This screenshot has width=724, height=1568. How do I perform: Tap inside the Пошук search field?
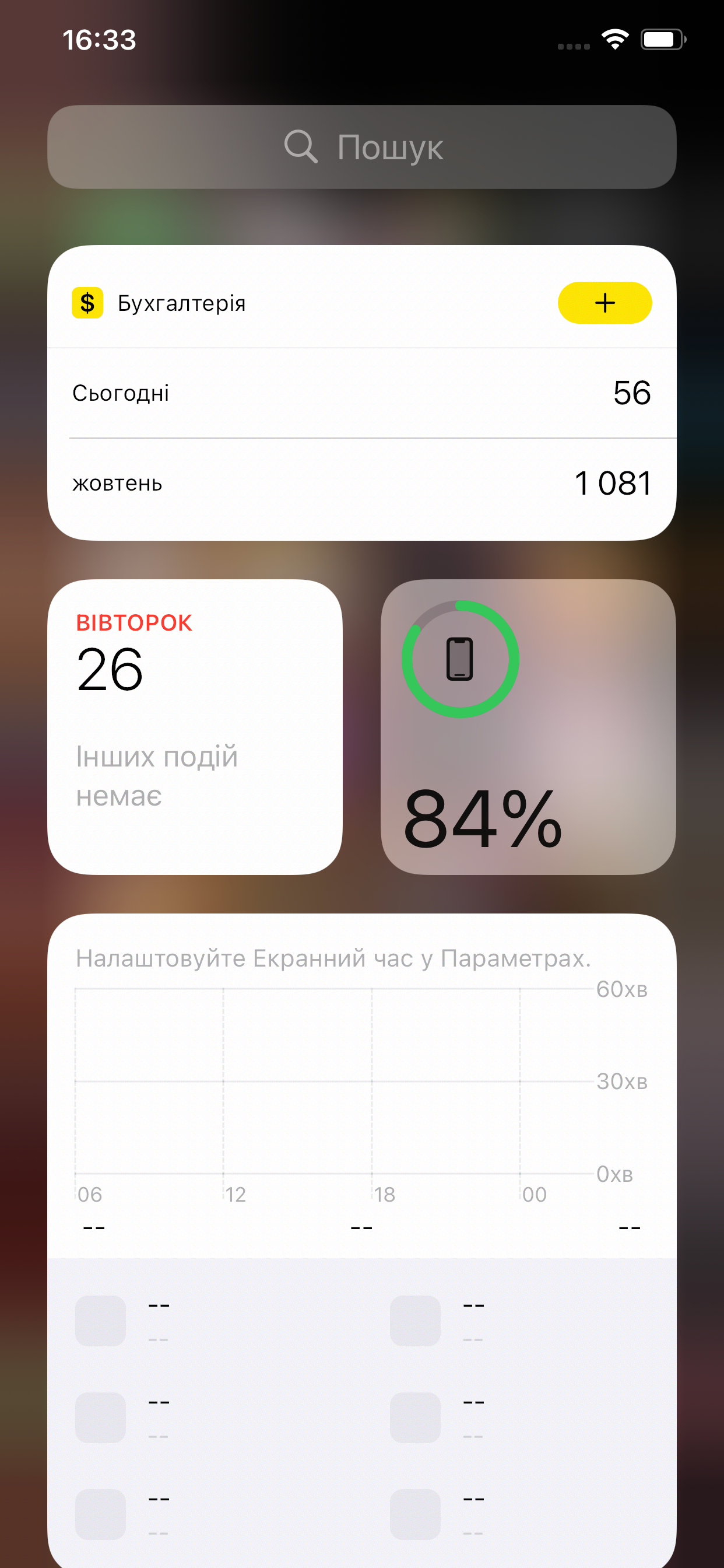(x=362, y=148)
